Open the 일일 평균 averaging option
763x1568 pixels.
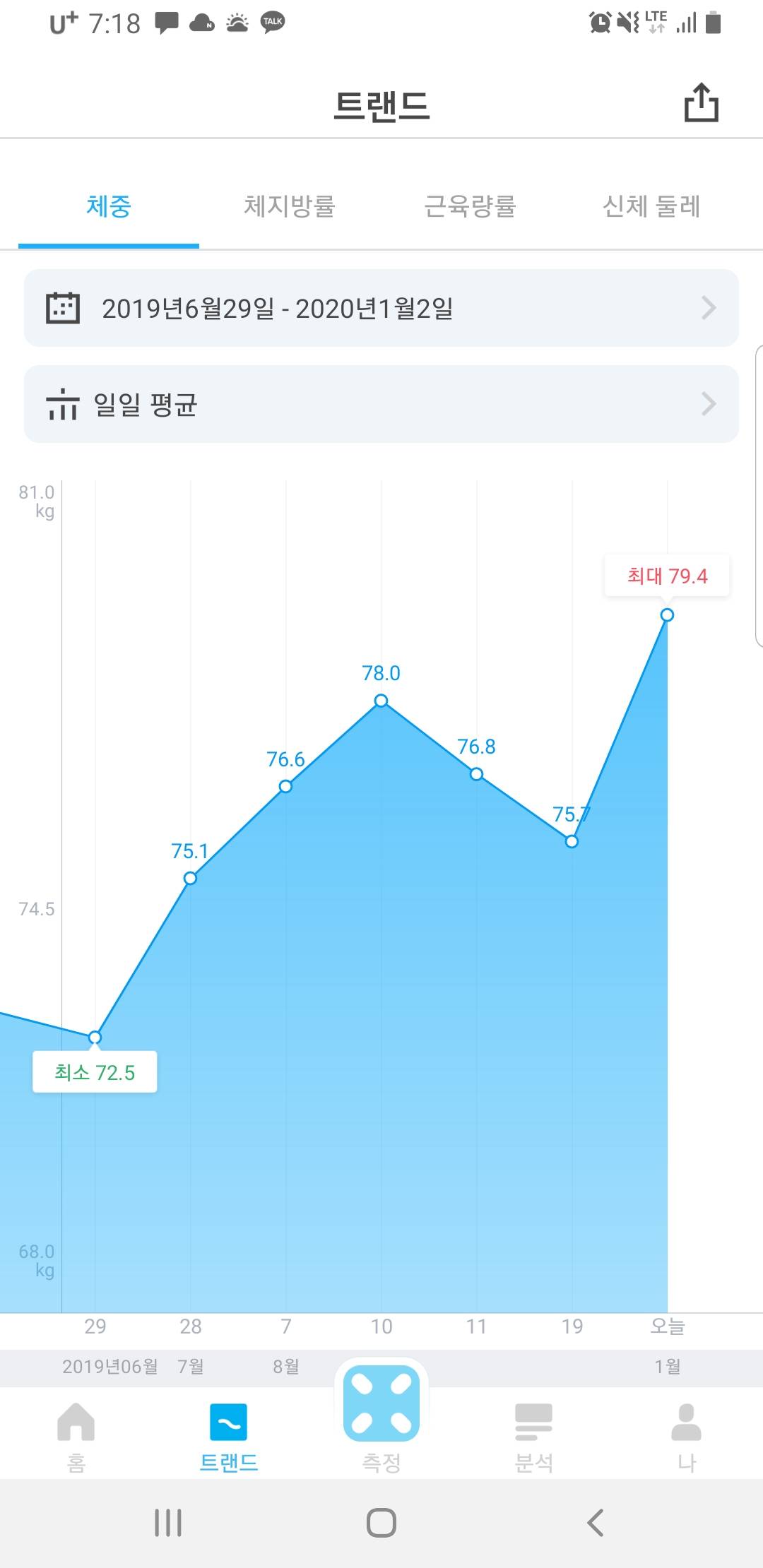pyautogui.click(x=381, y=404)
